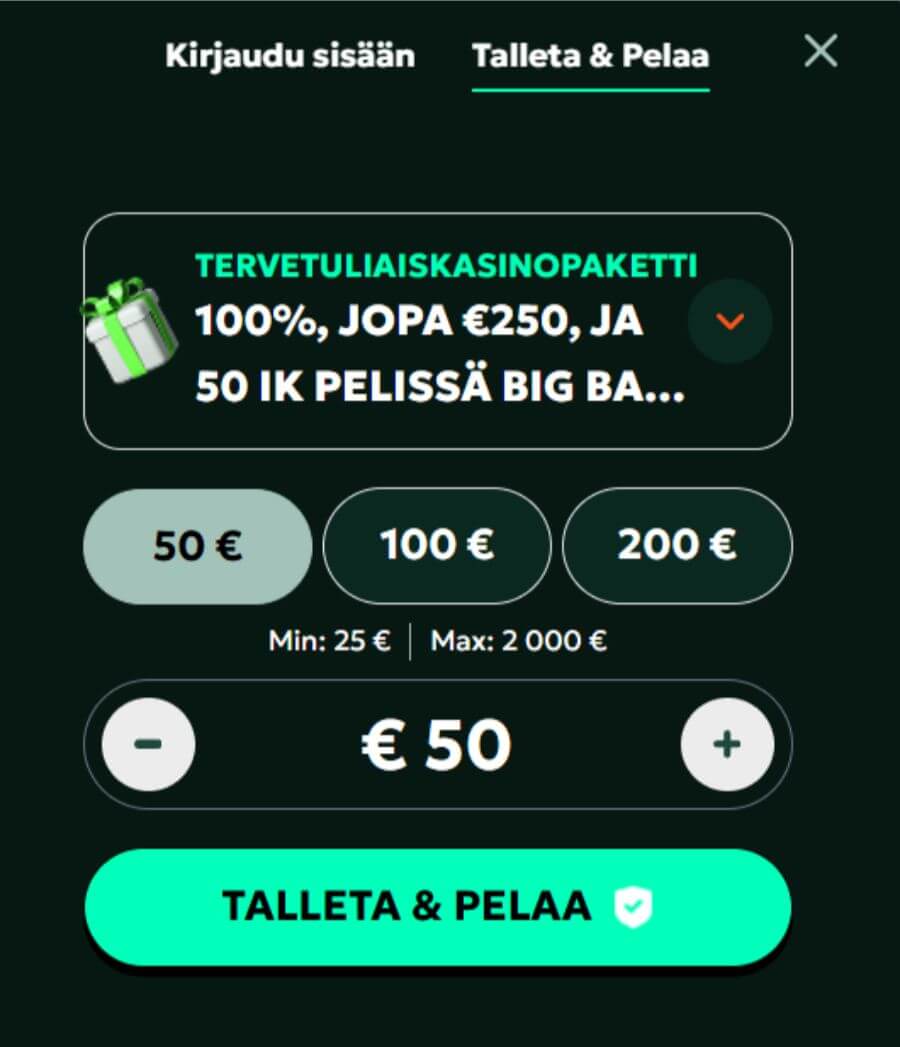The height and width of the screenshot is (1047, 900).
Task: Switch to the Kirjaudu sisään tab
Action: point(290,56)
